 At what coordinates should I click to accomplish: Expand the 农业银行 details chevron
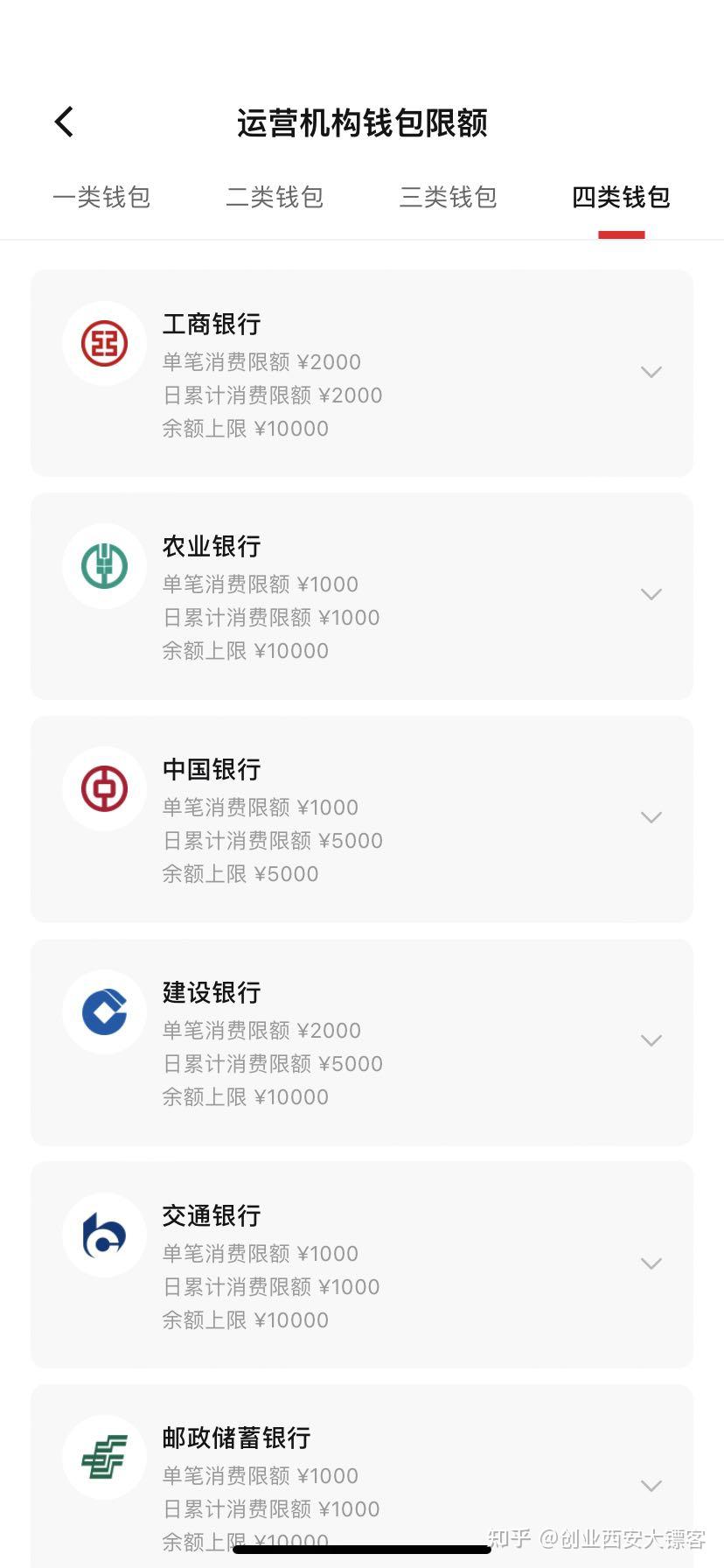(x=651, y=594)
